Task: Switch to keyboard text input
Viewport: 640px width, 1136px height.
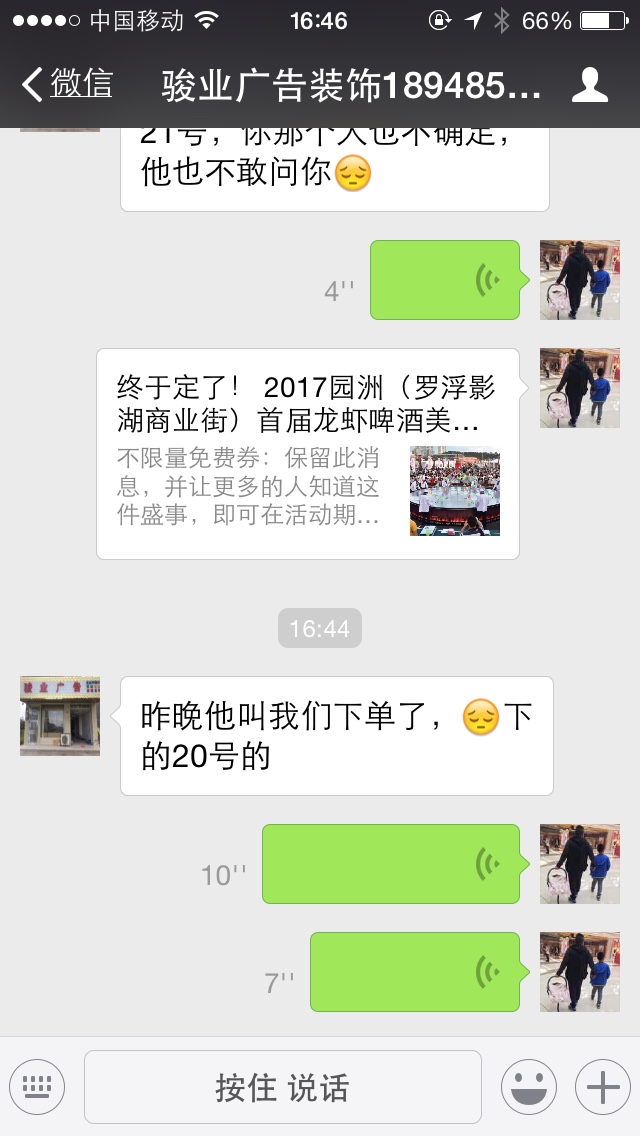Action: tap(37, 1087)
